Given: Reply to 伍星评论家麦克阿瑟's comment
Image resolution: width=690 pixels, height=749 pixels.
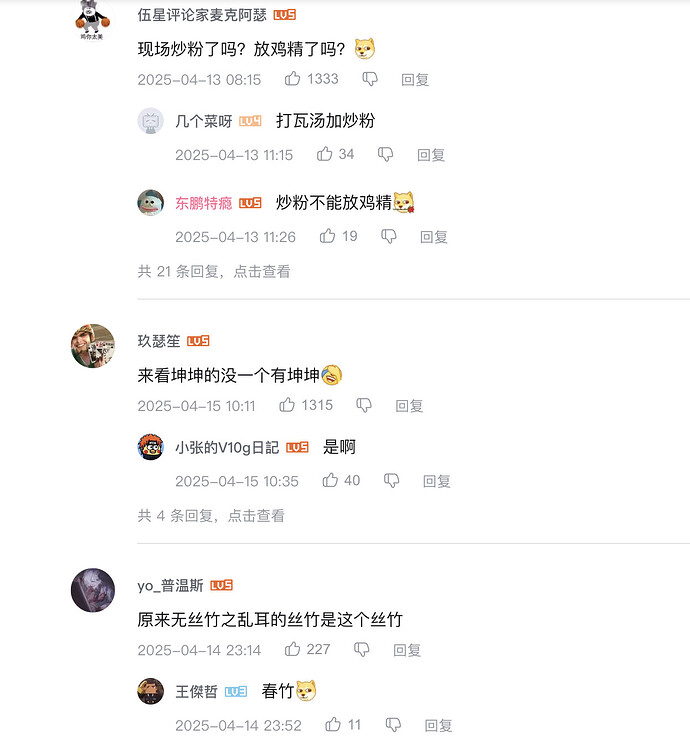Looking at the screenshot, I should click(415, 80).
